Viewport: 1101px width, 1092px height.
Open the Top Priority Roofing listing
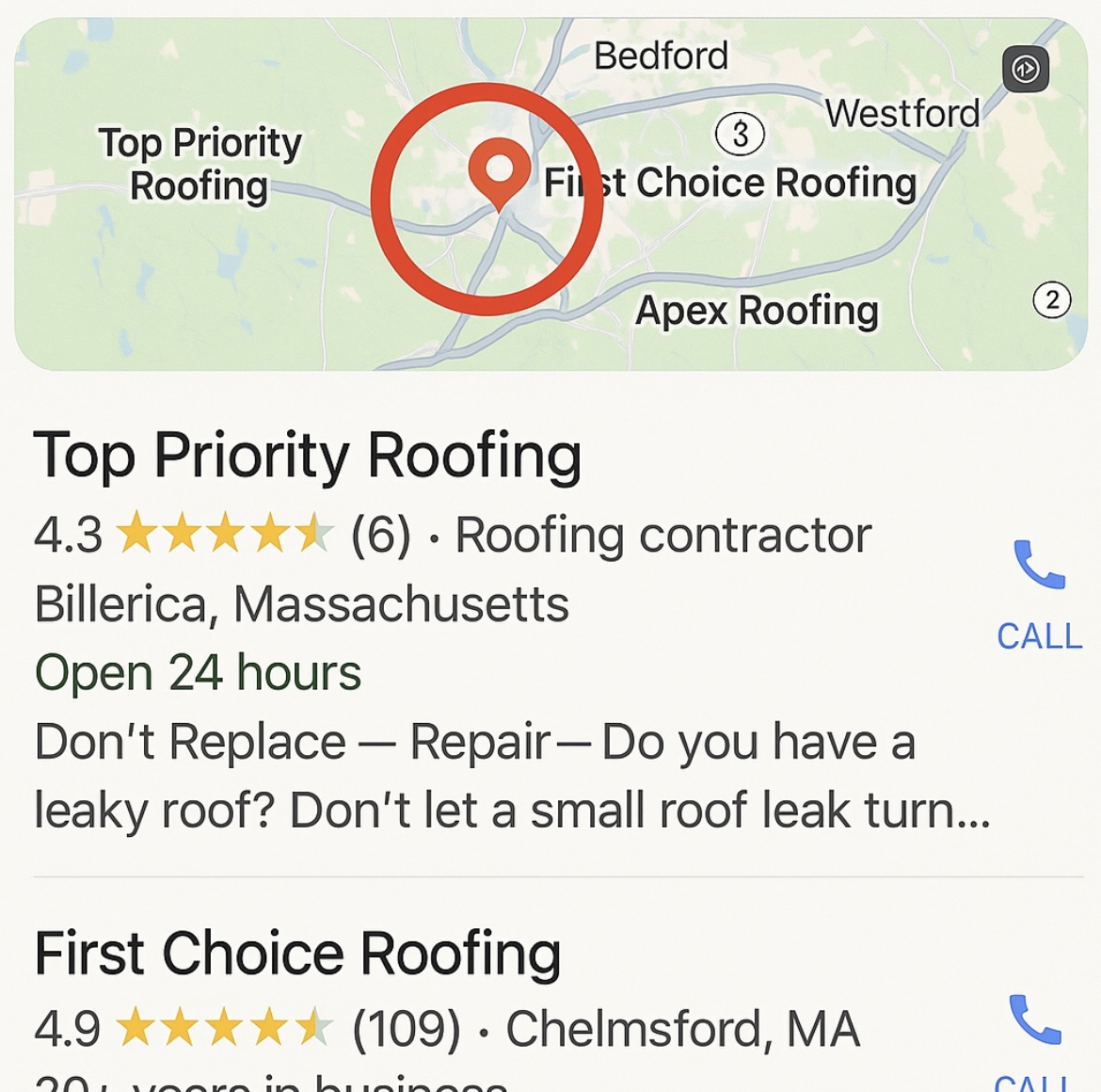pyautogui.click(x=307, y=457)
